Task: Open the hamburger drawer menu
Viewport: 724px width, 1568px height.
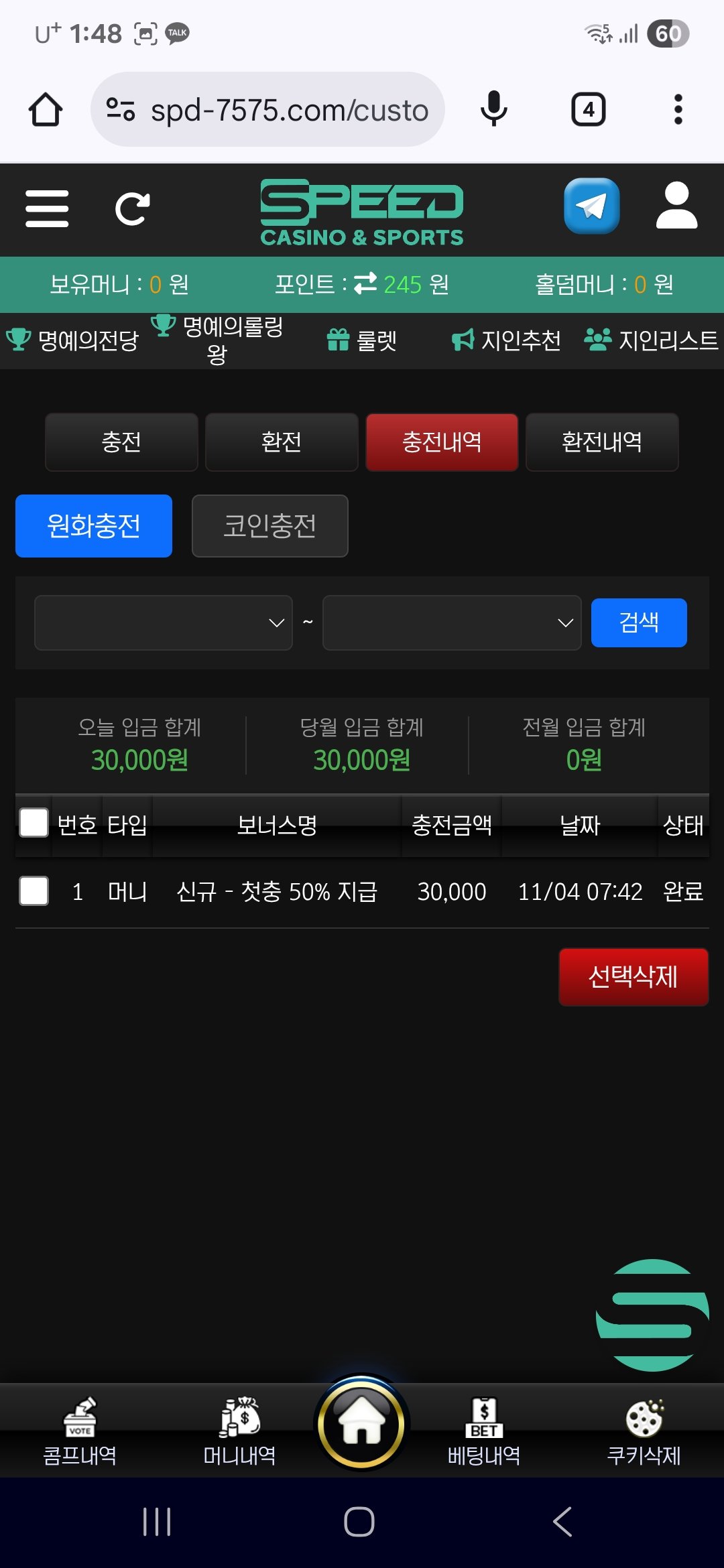Action: coord(47,208)
